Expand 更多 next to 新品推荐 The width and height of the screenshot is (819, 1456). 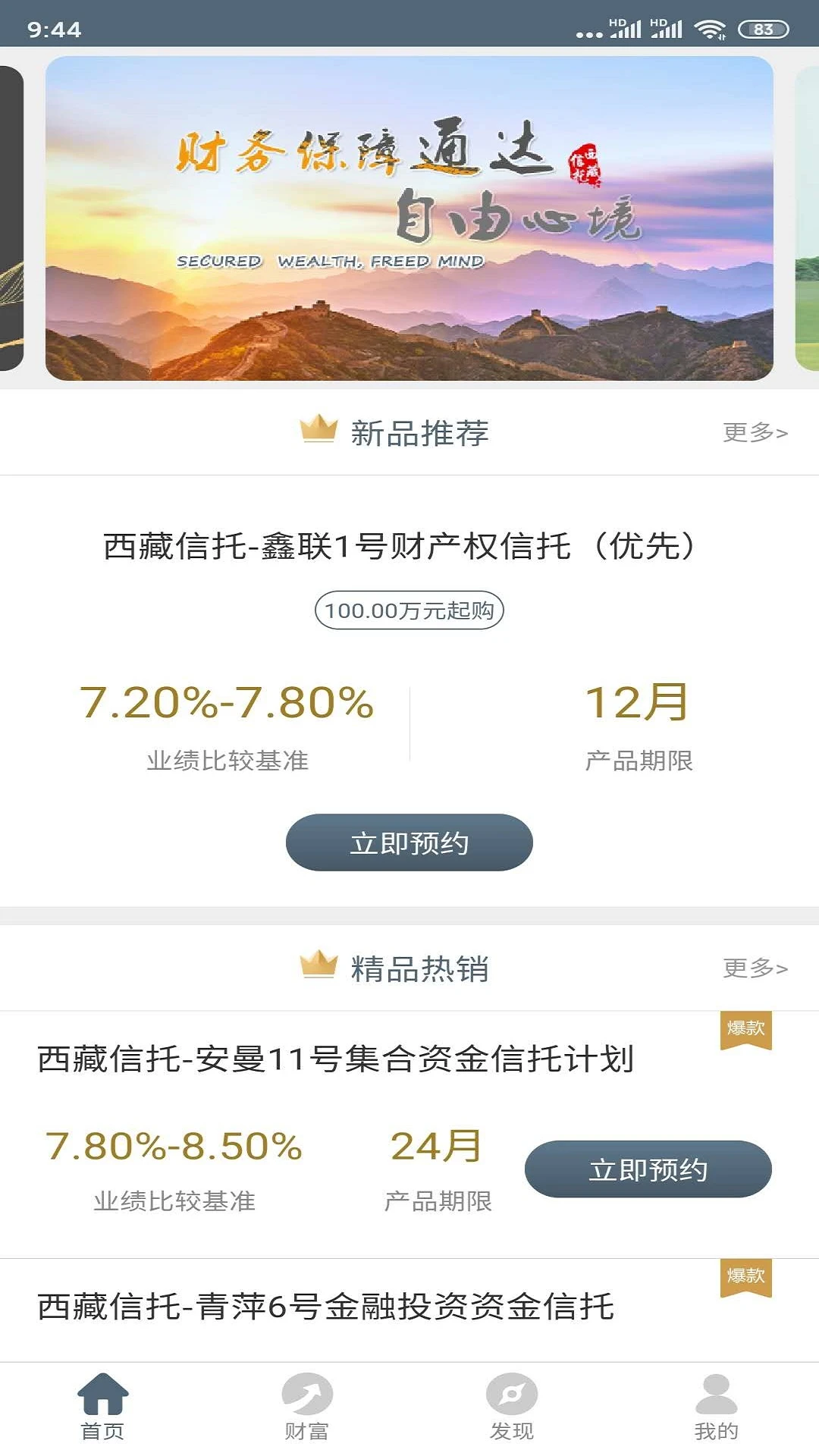(751, 431)
